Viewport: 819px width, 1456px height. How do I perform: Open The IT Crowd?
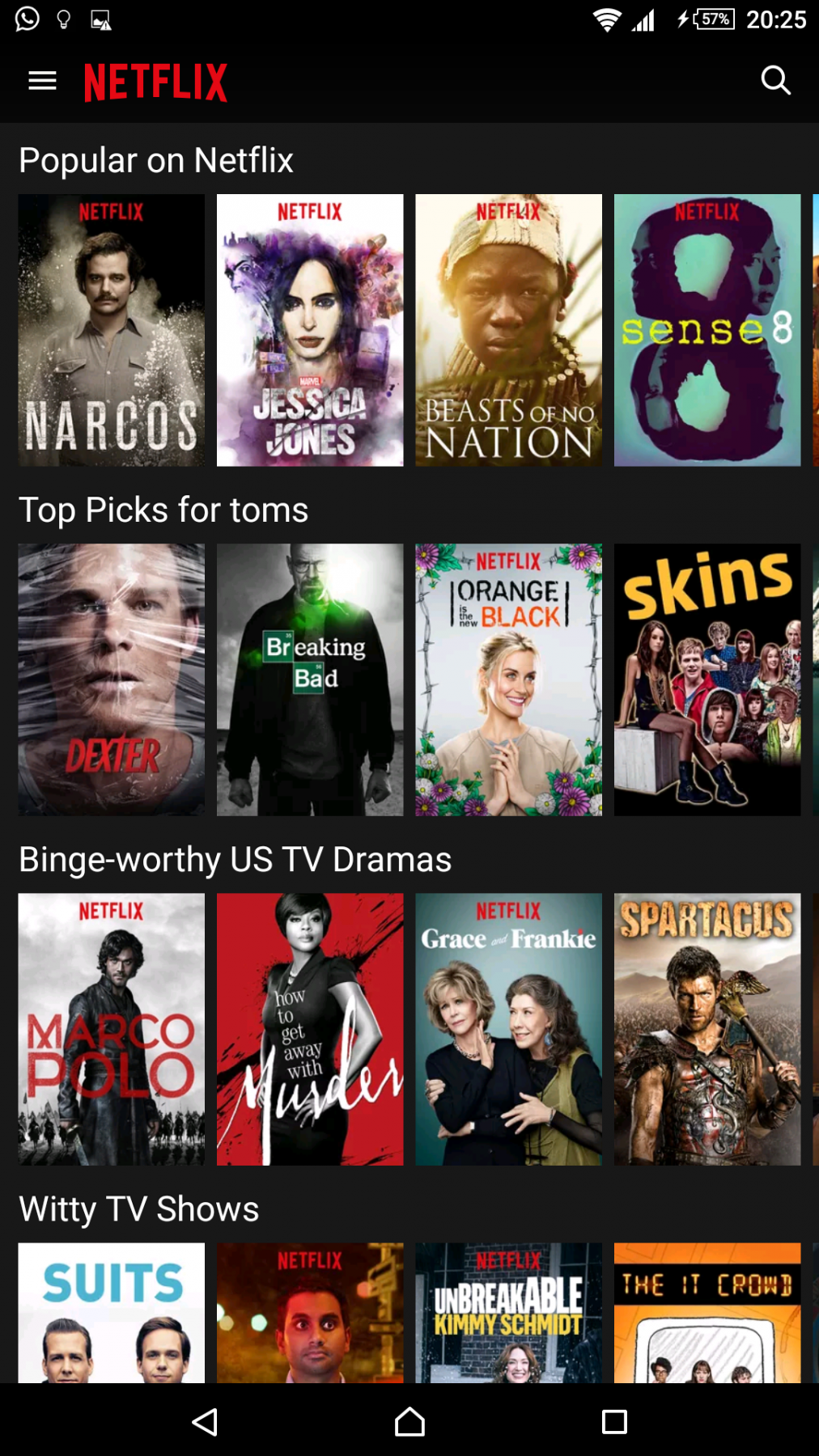(x=707, y=1313)
